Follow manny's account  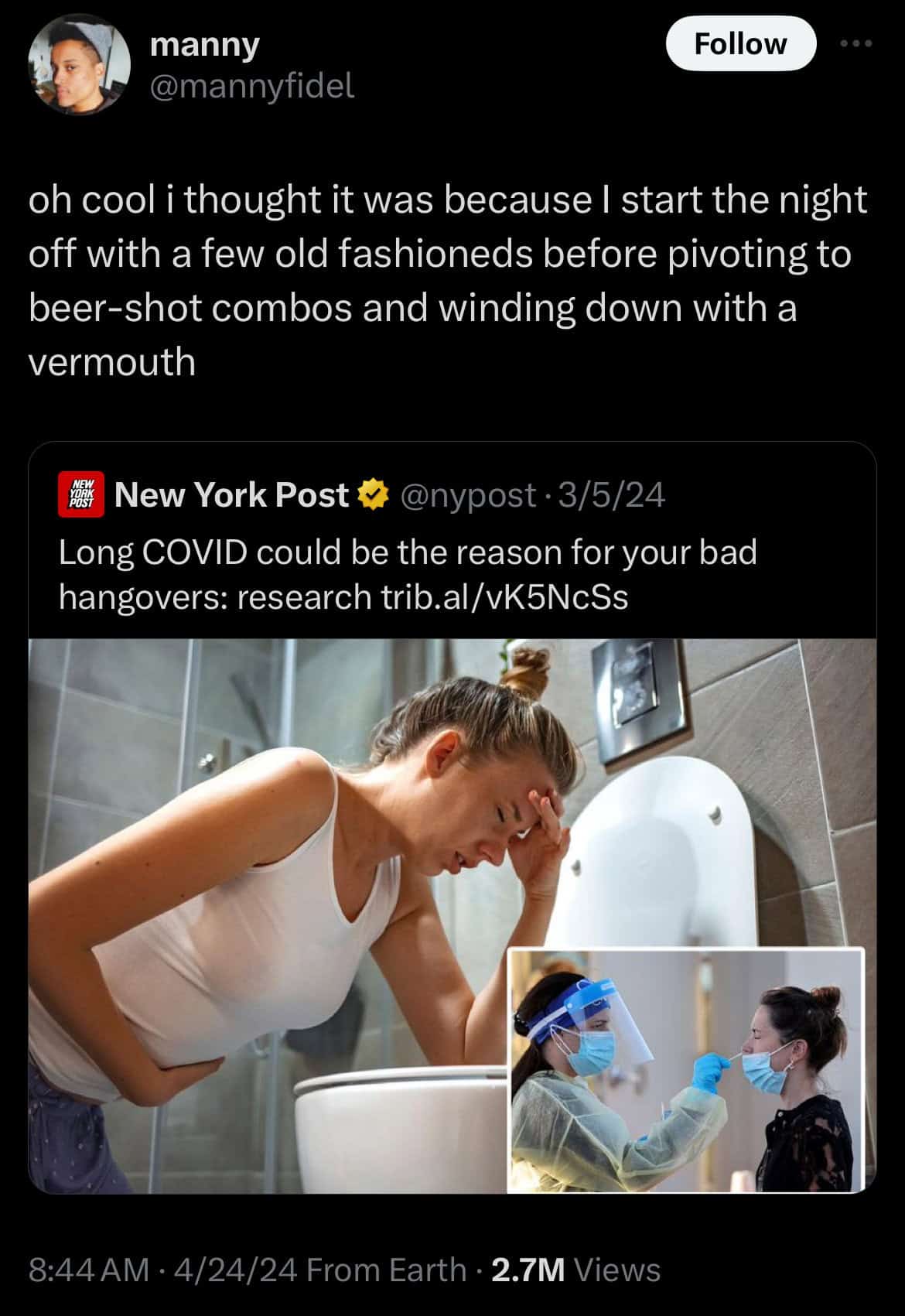pyautogui.click(x=740, y=44)
